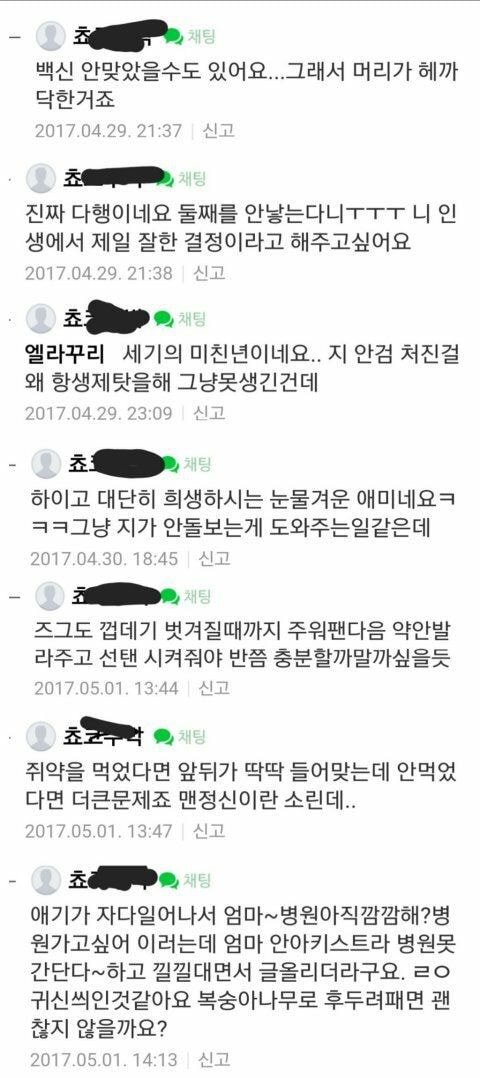Report the comment dated 2017.05.01. 13:44
The image size is (480, 1078).
coord(214,688)
